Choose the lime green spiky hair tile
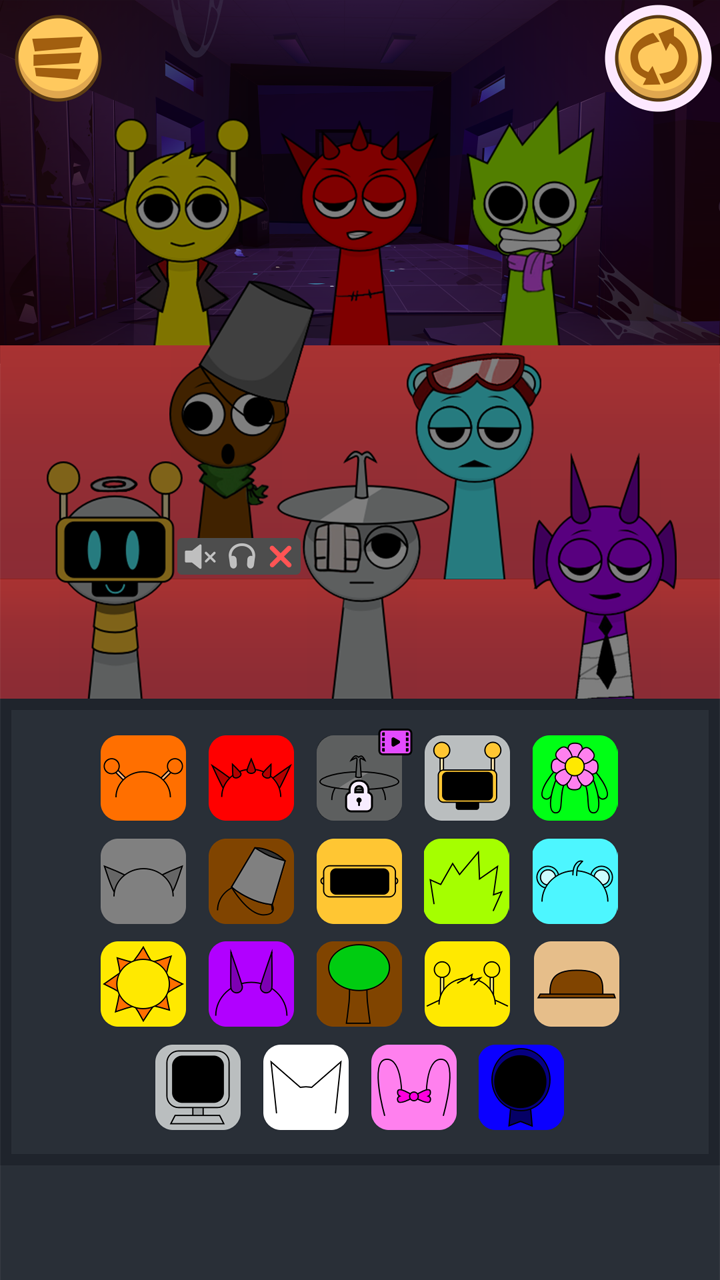Screen dimensions: 720x1280 tap(467, 881)
